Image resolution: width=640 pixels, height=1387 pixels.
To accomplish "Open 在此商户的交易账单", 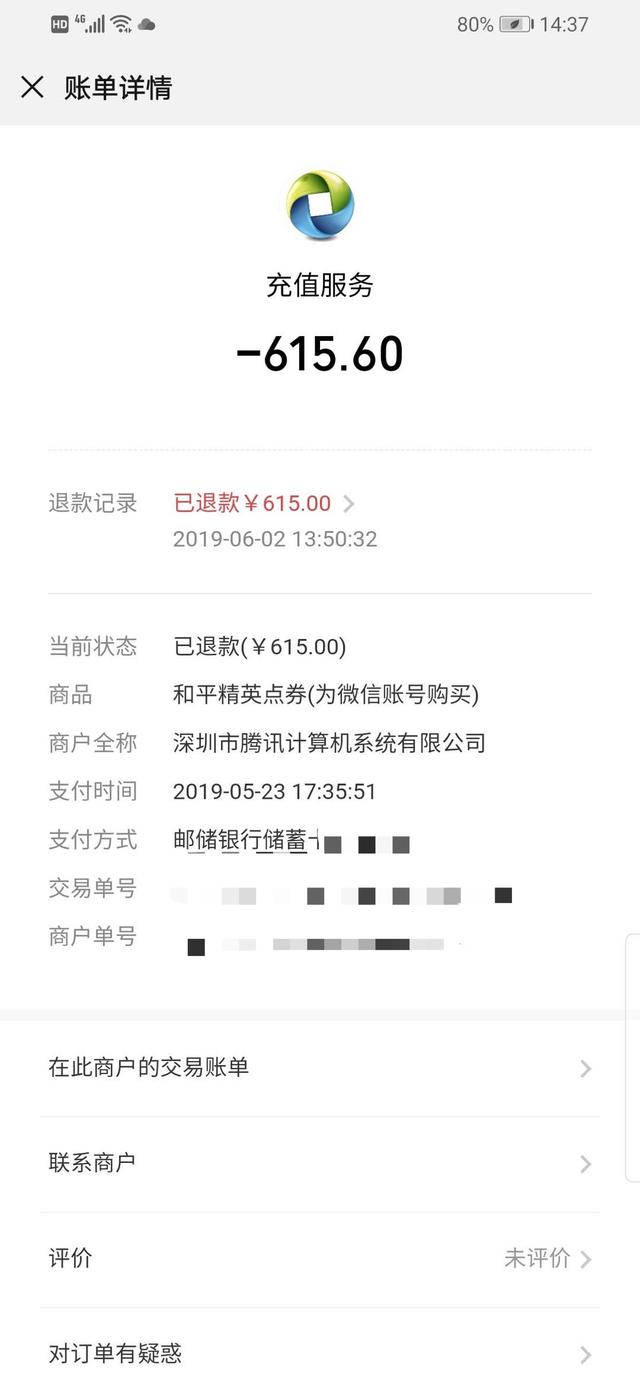I will [320, 1068].
